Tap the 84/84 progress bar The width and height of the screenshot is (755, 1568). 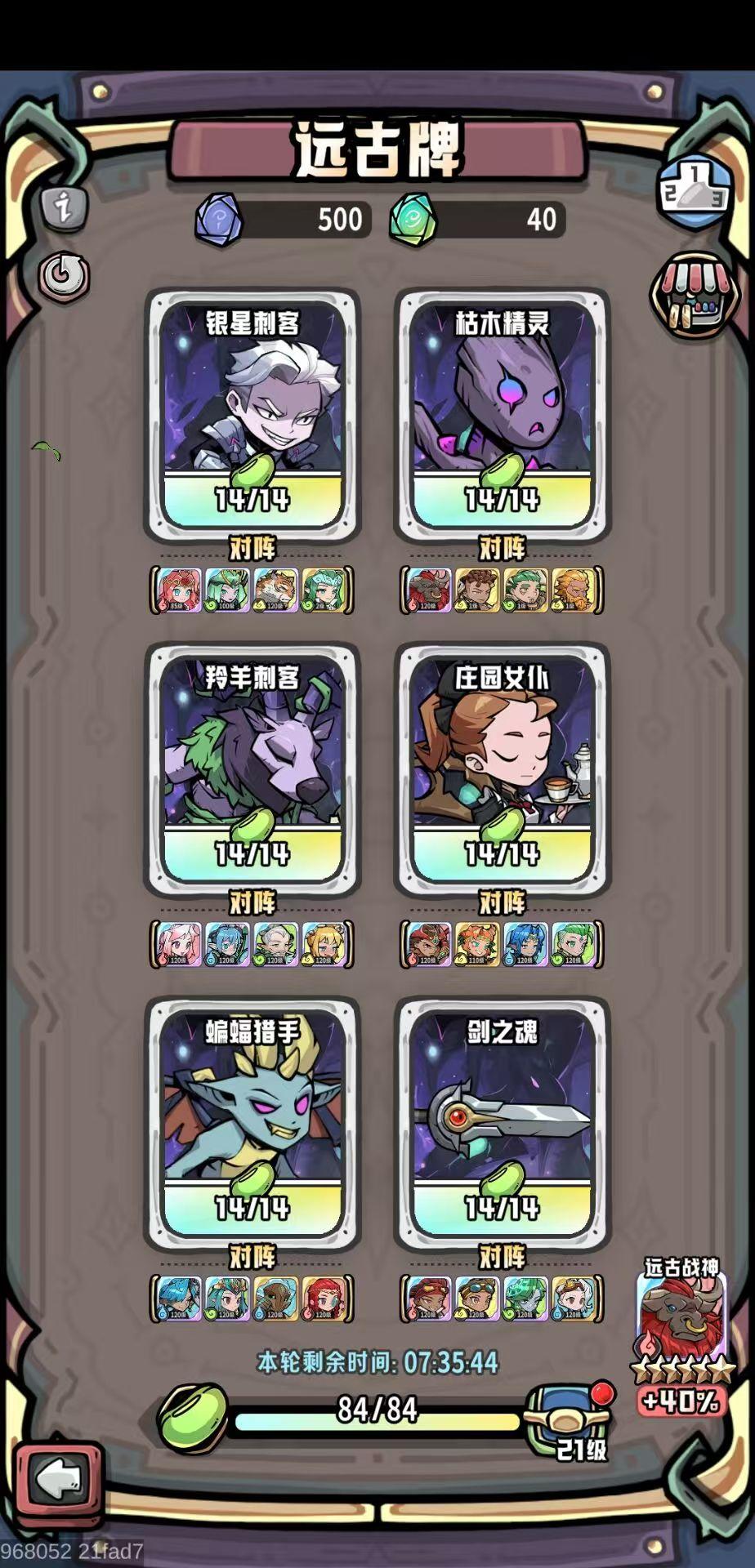pyautogui.click(x=377, y=1422)
